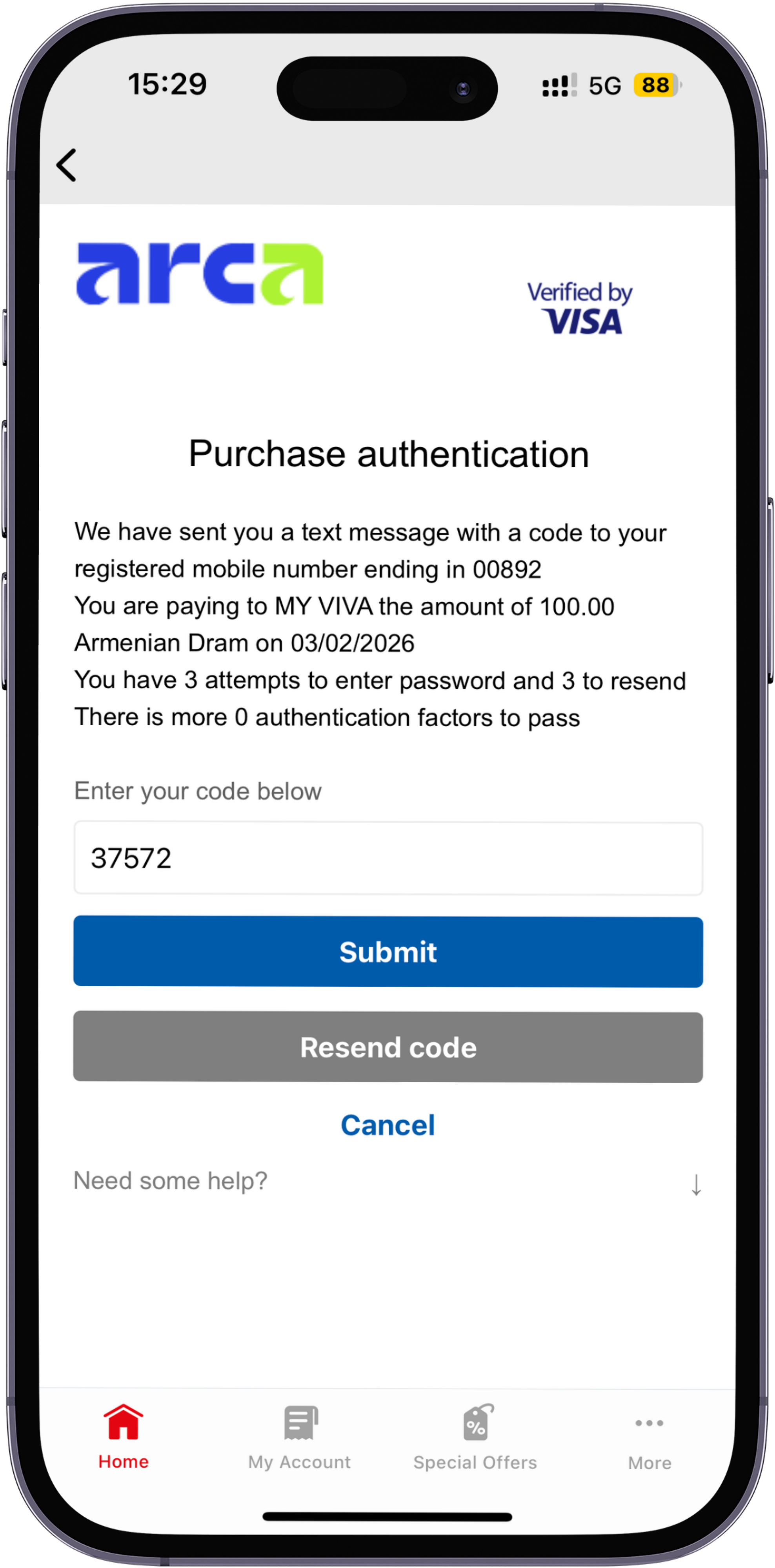Switch to the Home tab
Screen dimensions: 775x1568
124,1437
